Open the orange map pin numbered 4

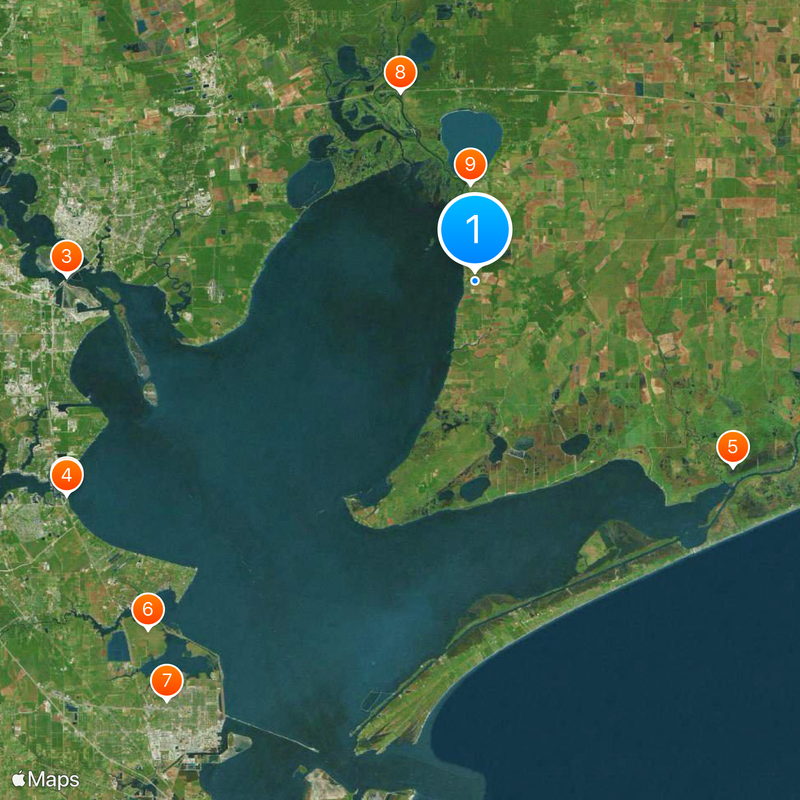pyautogui.click(x=66, y=475)
